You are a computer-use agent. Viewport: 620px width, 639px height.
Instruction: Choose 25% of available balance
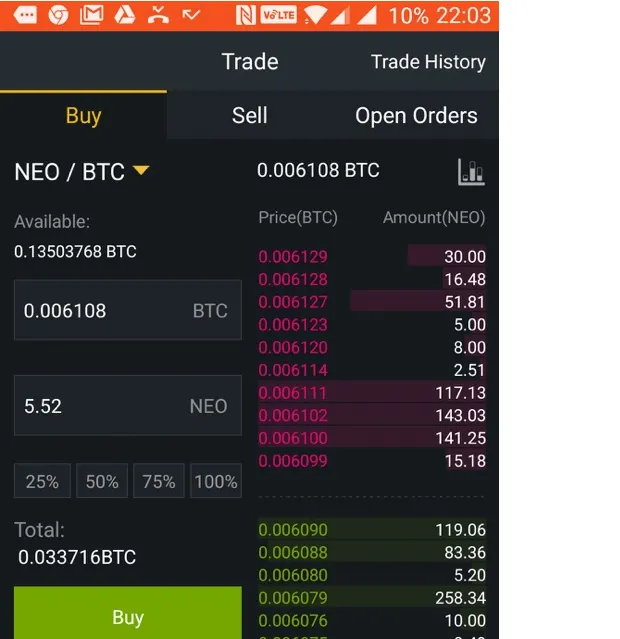coord(42,481)
